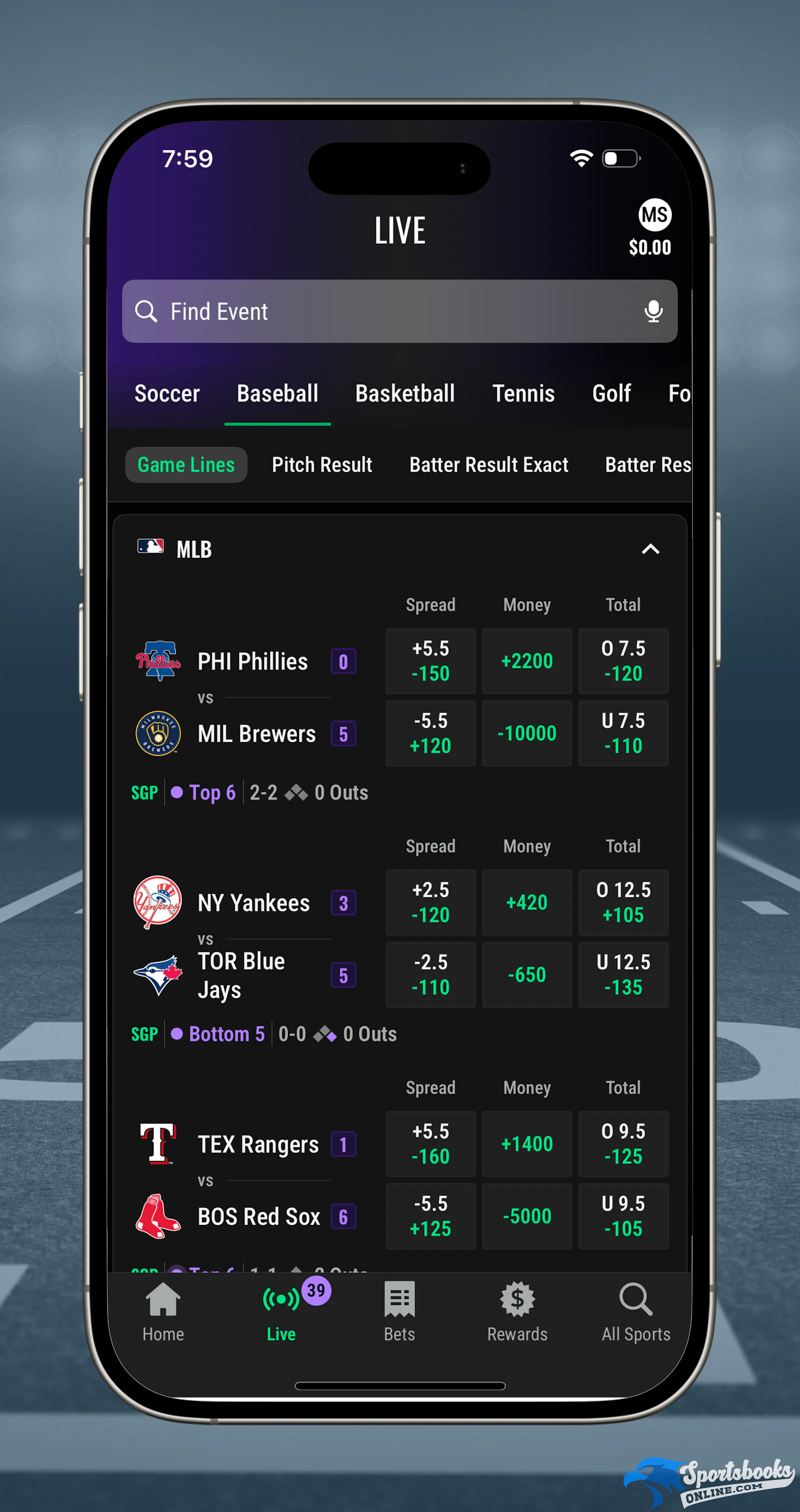The width and height of the screenshot is (800, 1512).
Task: Pick TEX Rangers +1400 moneyline
Action: click(x=526, y=1143)
